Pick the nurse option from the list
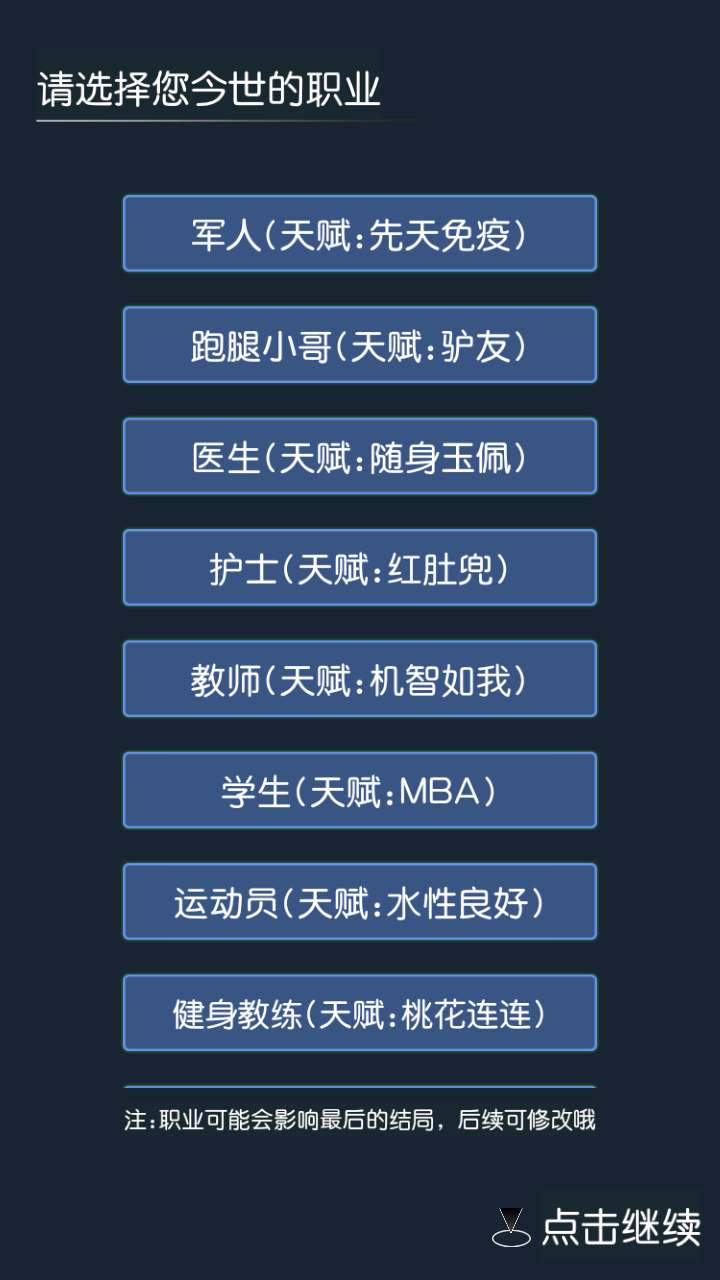 pos(359,567)
